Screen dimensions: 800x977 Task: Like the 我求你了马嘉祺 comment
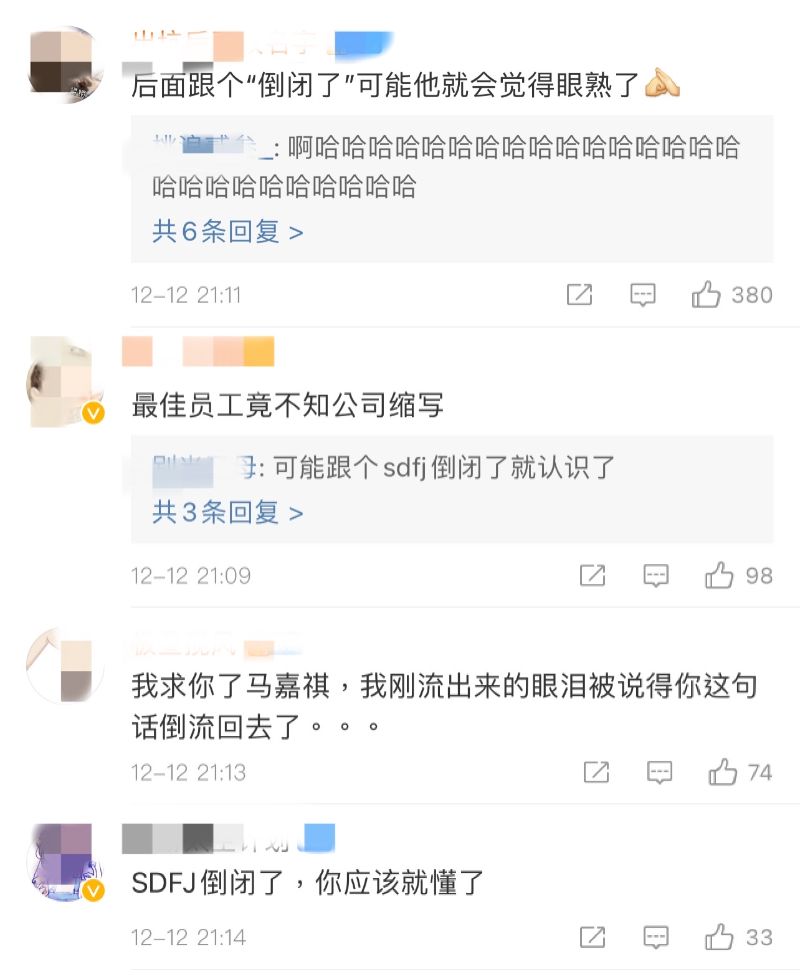click(722, 772)
